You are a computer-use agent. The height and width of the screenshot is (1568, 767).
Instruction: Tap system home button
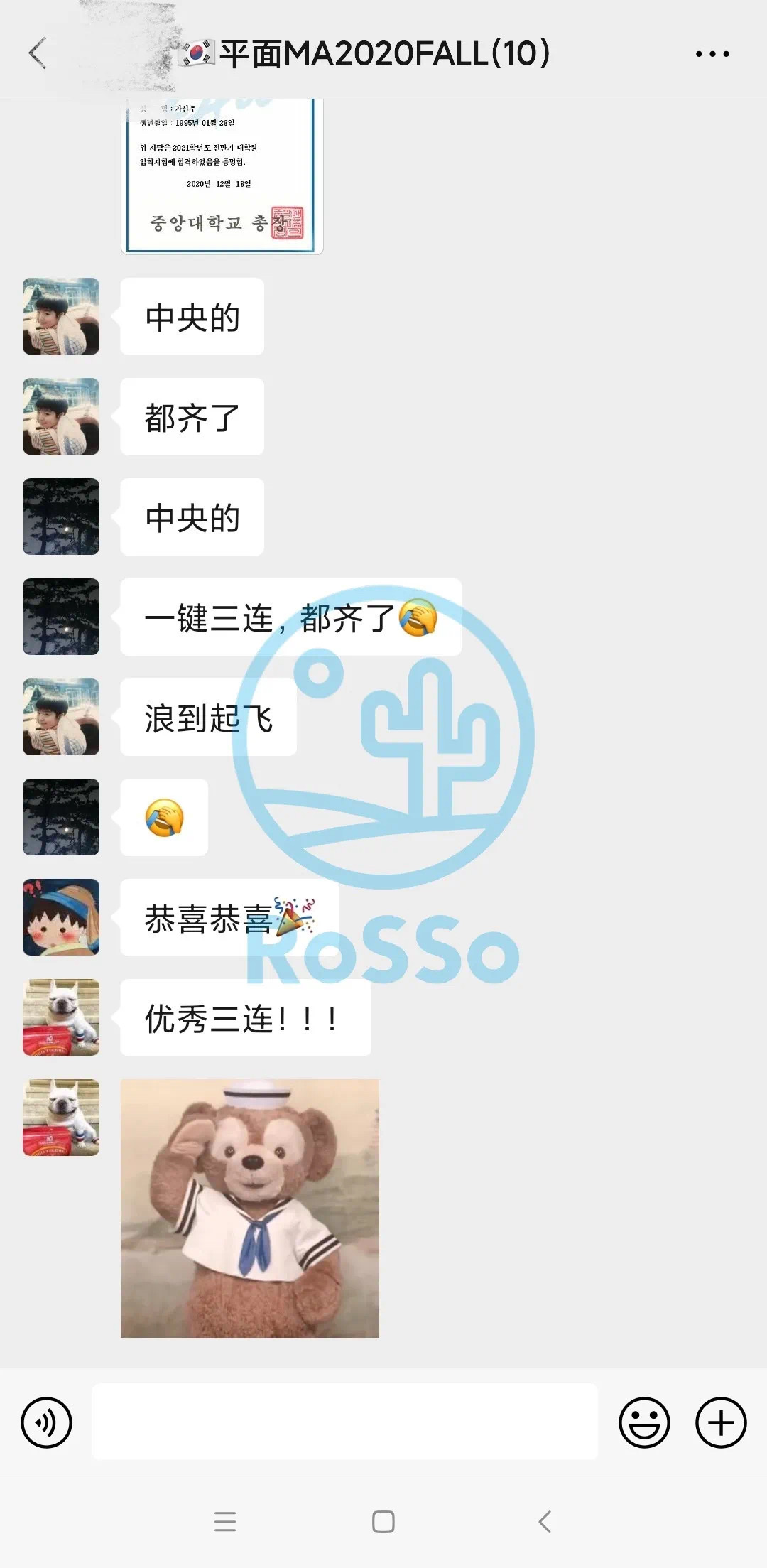[383, 1521]
